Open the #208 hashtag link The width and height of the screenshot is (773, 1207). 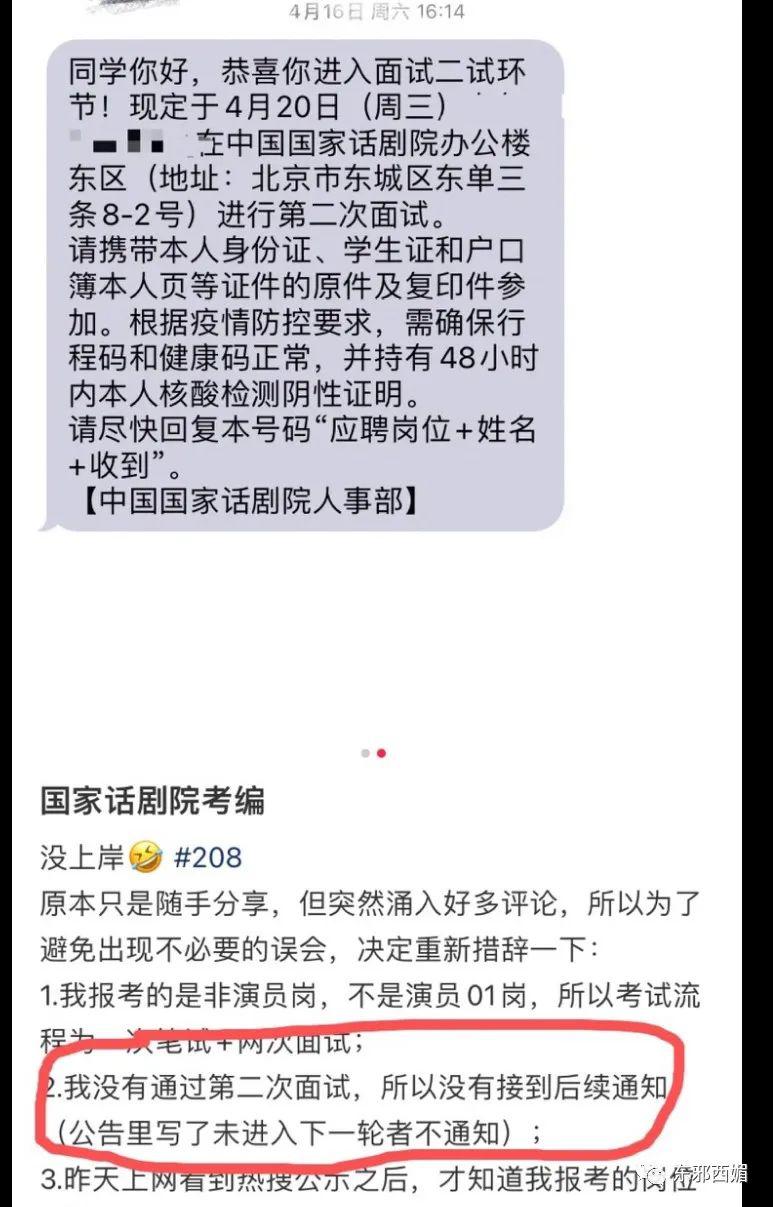(208, 857)
